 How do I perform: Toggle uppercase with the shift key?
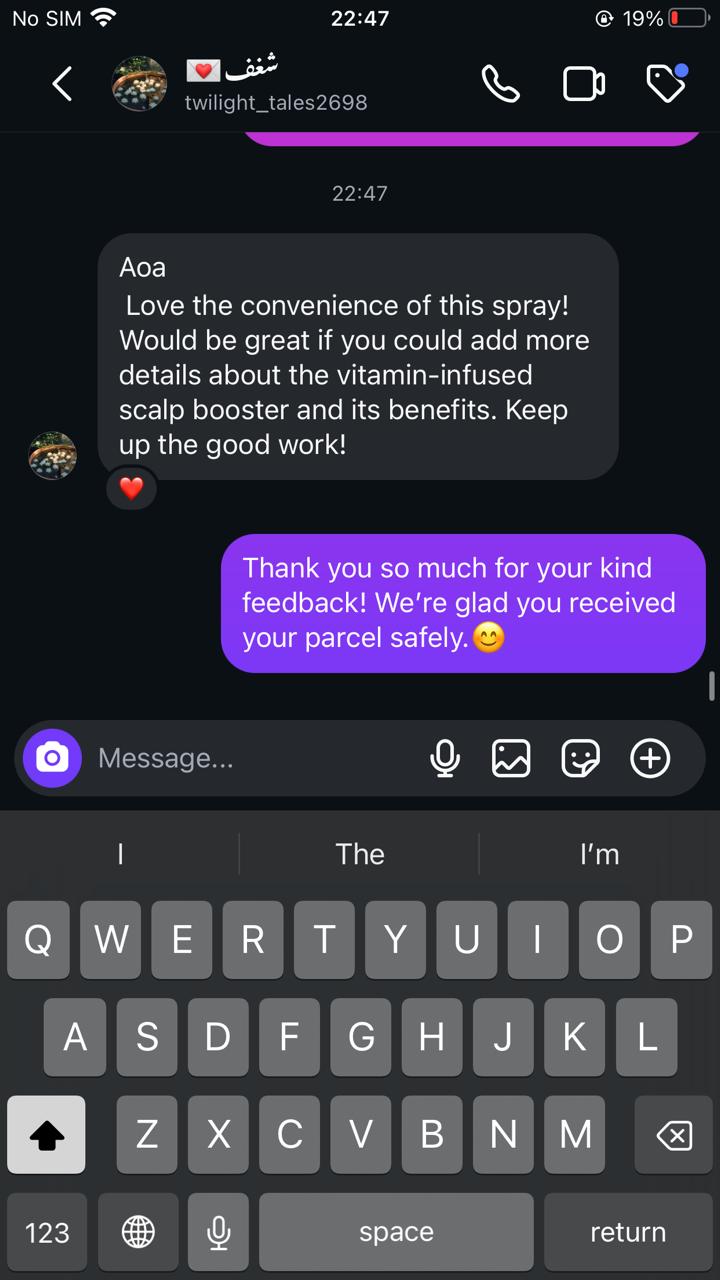pos(46,1135)
